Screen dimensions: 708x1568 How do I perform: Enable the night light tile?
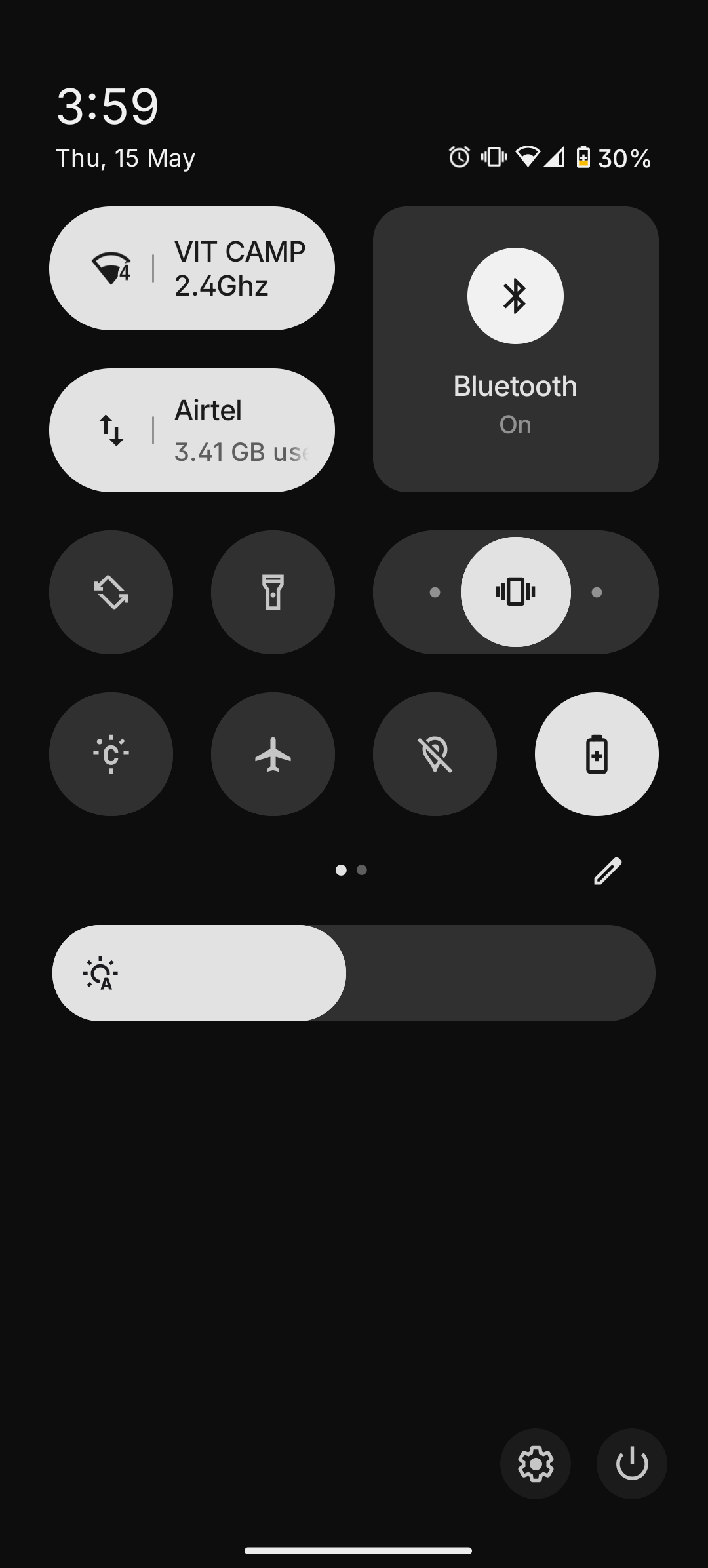[x=111, y=754]
